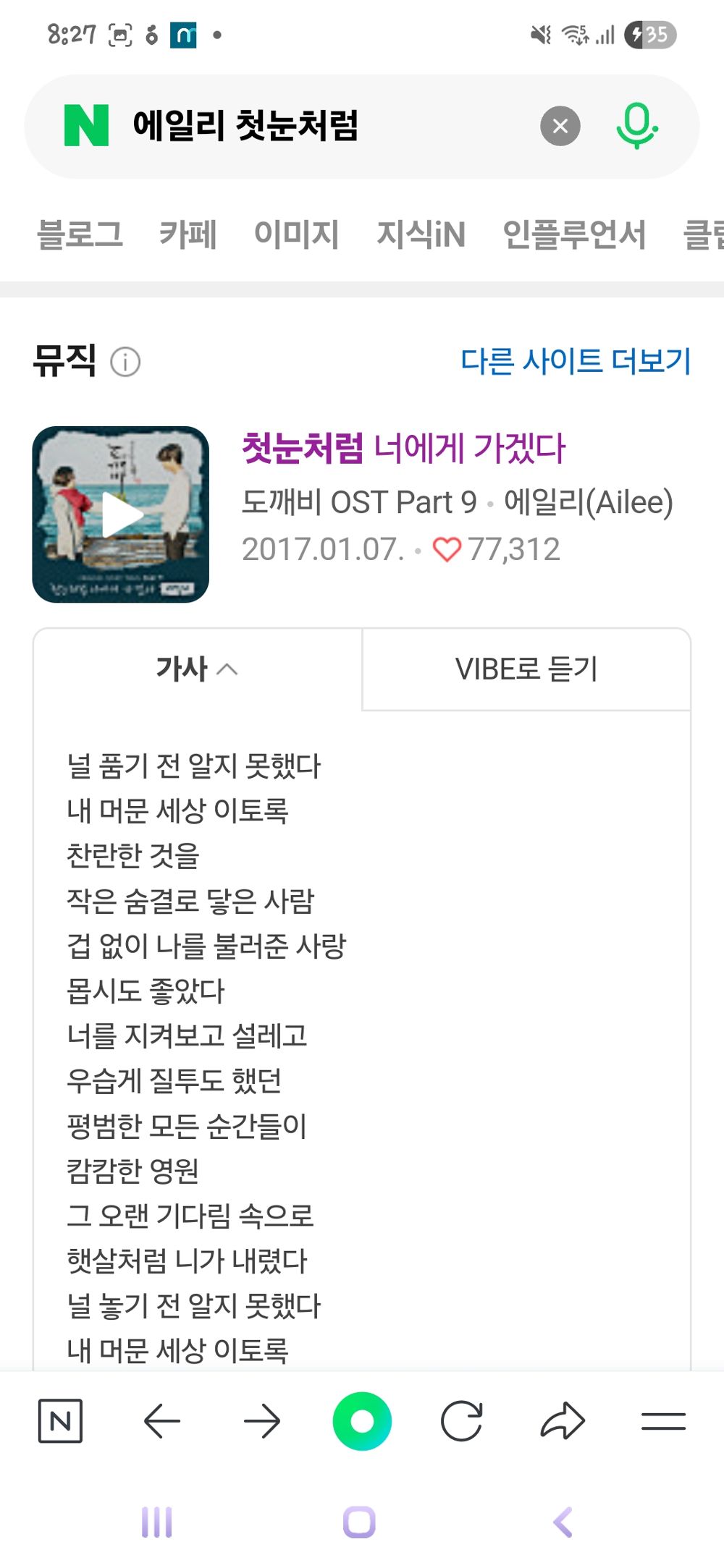Clear the search query with the X button
Viewport: 724px width, 1568px height.
click(560, 125)
